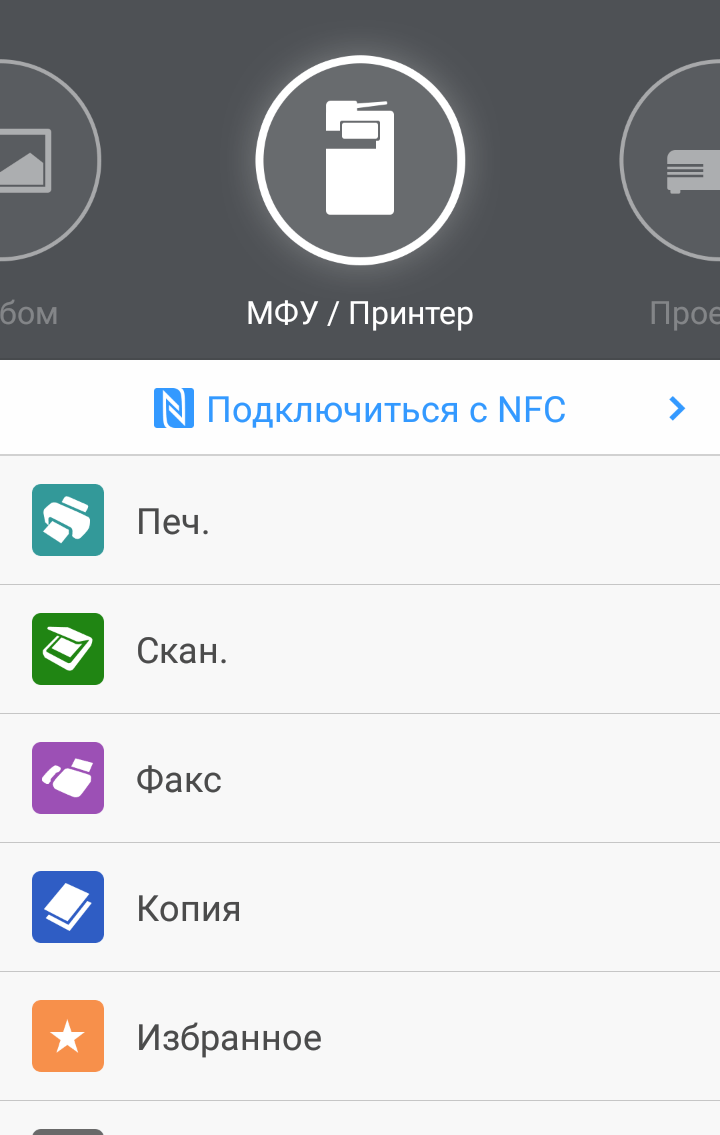This screenshot has height=1135, width=720.
Task: Open Избранное favorites
Action: (x=360, y=1037)
